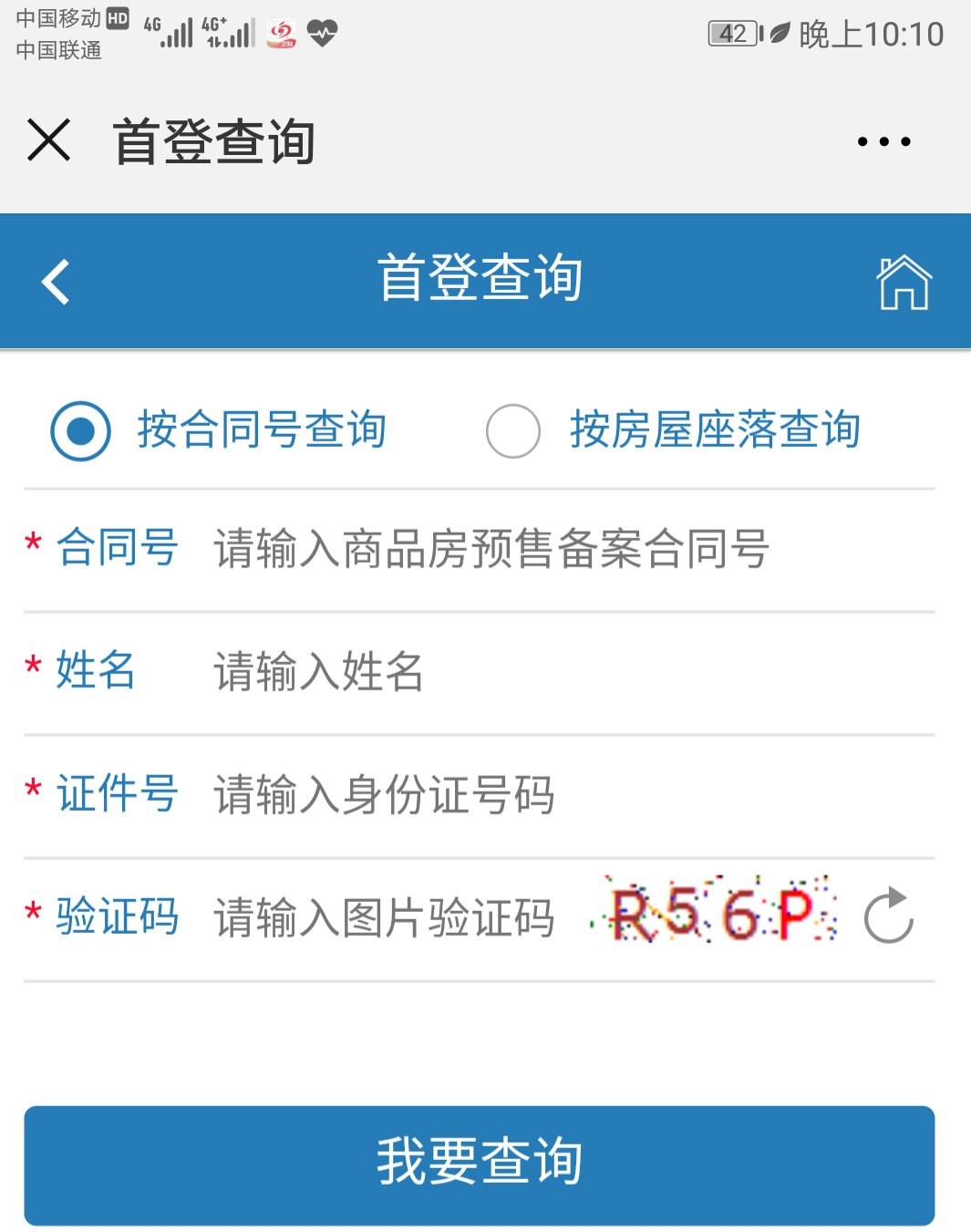Select 按房屋座落查询 radio option
Image resolution: width=971 pixels, height=1232 pixels.
tap(513, 430)
